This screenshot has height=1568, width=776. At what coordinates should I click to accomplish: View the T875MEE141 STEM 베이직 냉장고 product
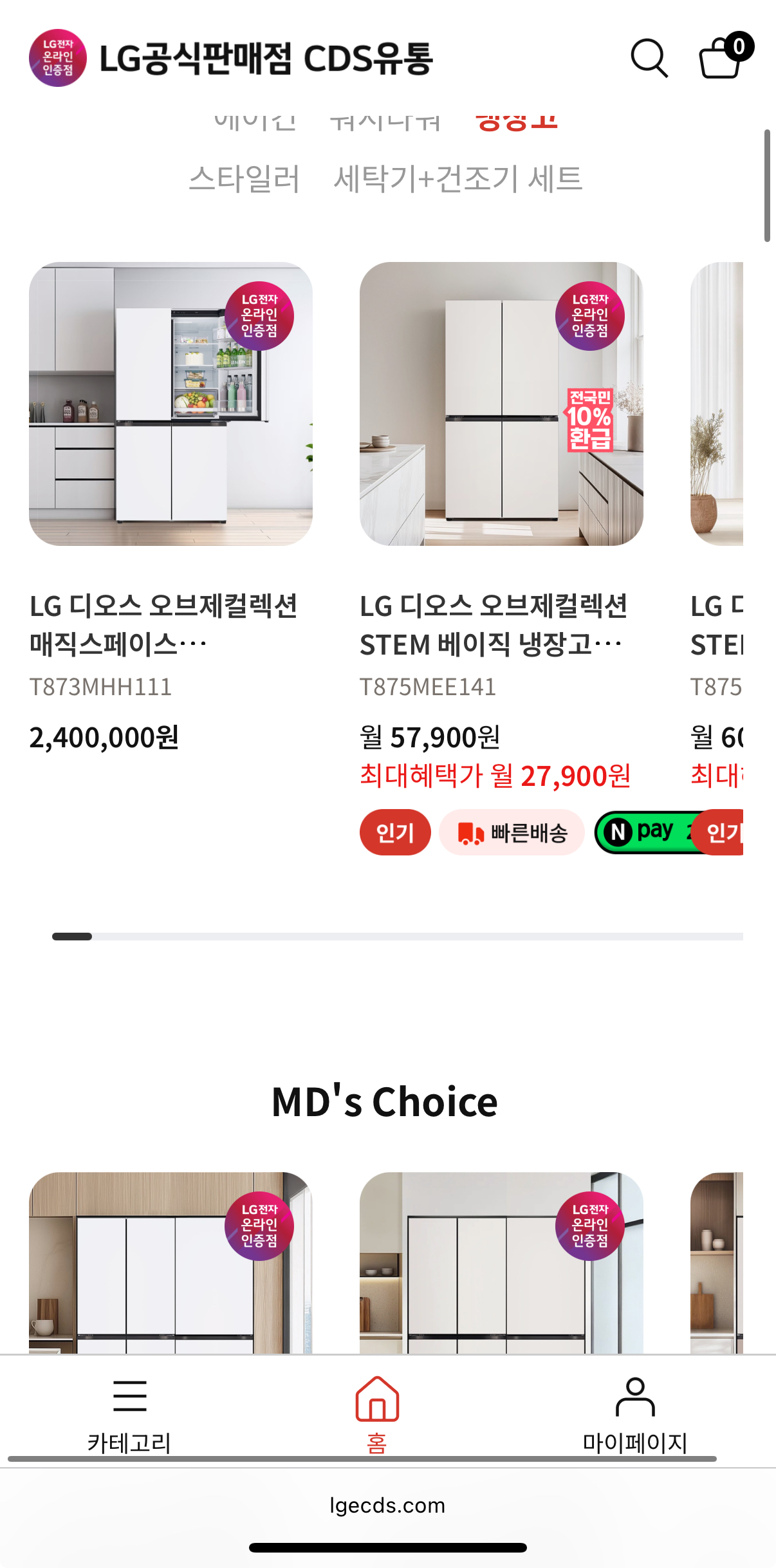(501, 404)
